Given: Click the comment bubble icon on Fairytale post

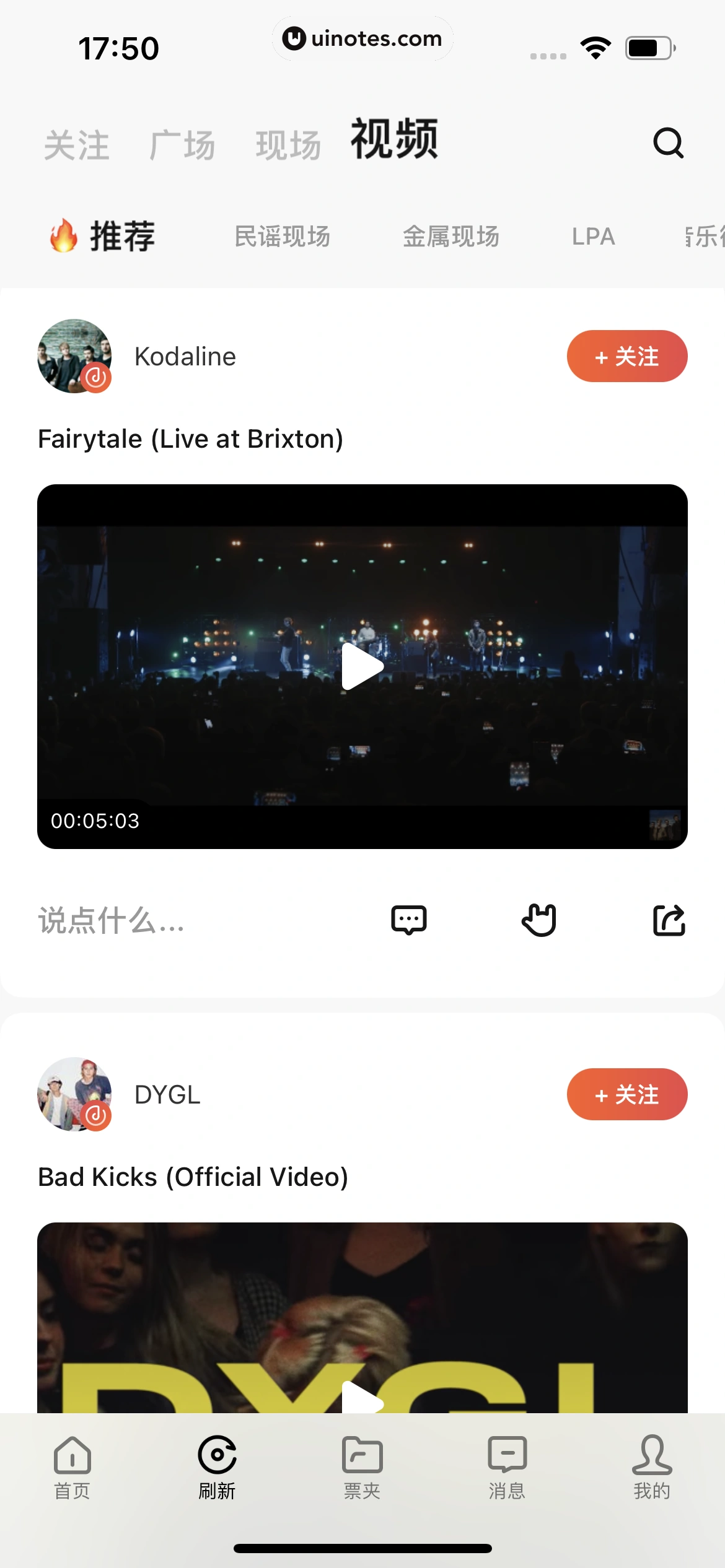Looking at the screenshot, I should click(408, 921).
